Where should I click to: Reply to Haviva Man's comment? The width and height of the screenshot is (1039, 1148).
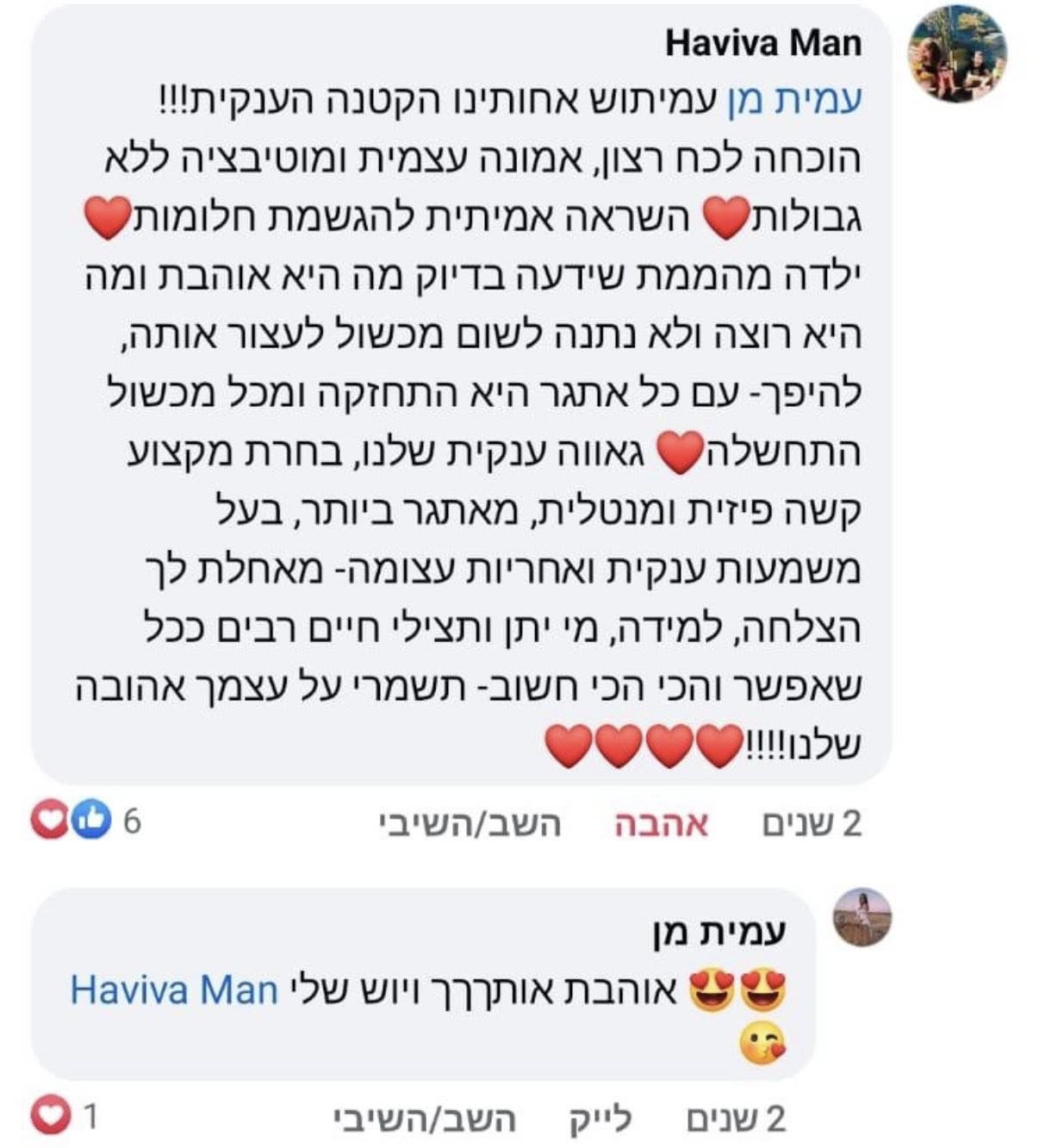tap(470, 824)
